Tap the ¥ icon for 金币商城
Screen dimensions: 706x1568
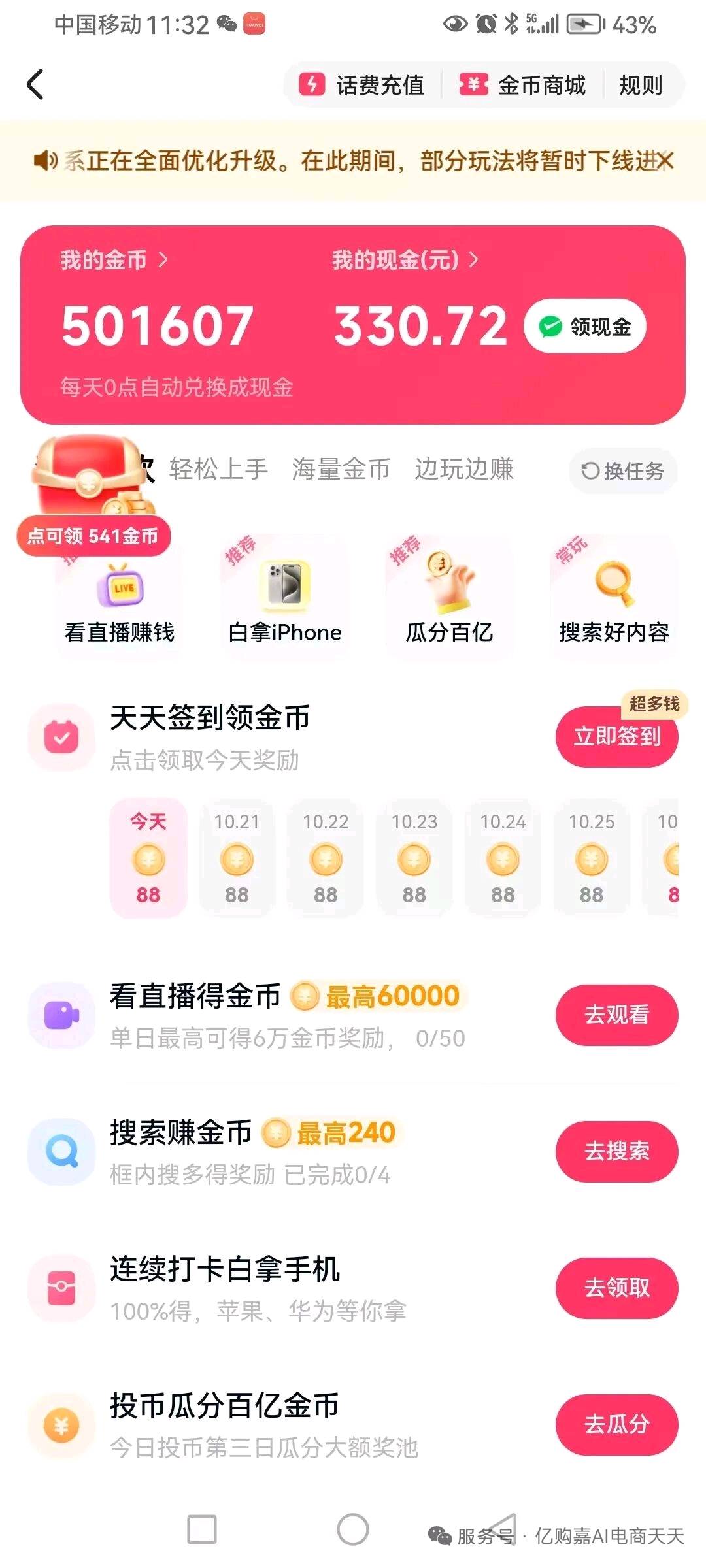[473, 85]
